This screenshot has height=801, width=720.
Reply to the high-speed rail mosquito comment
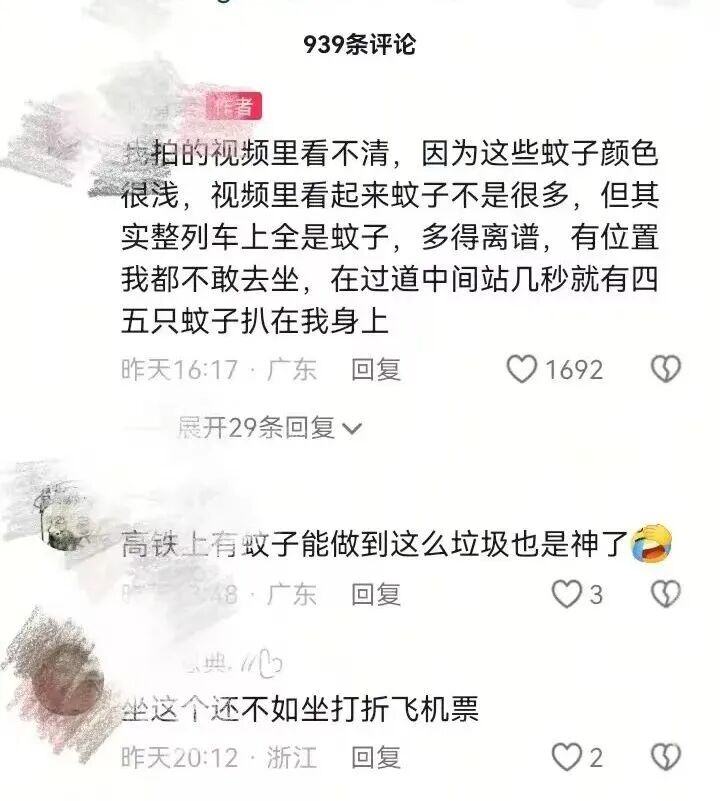click(x=375, y=594)
